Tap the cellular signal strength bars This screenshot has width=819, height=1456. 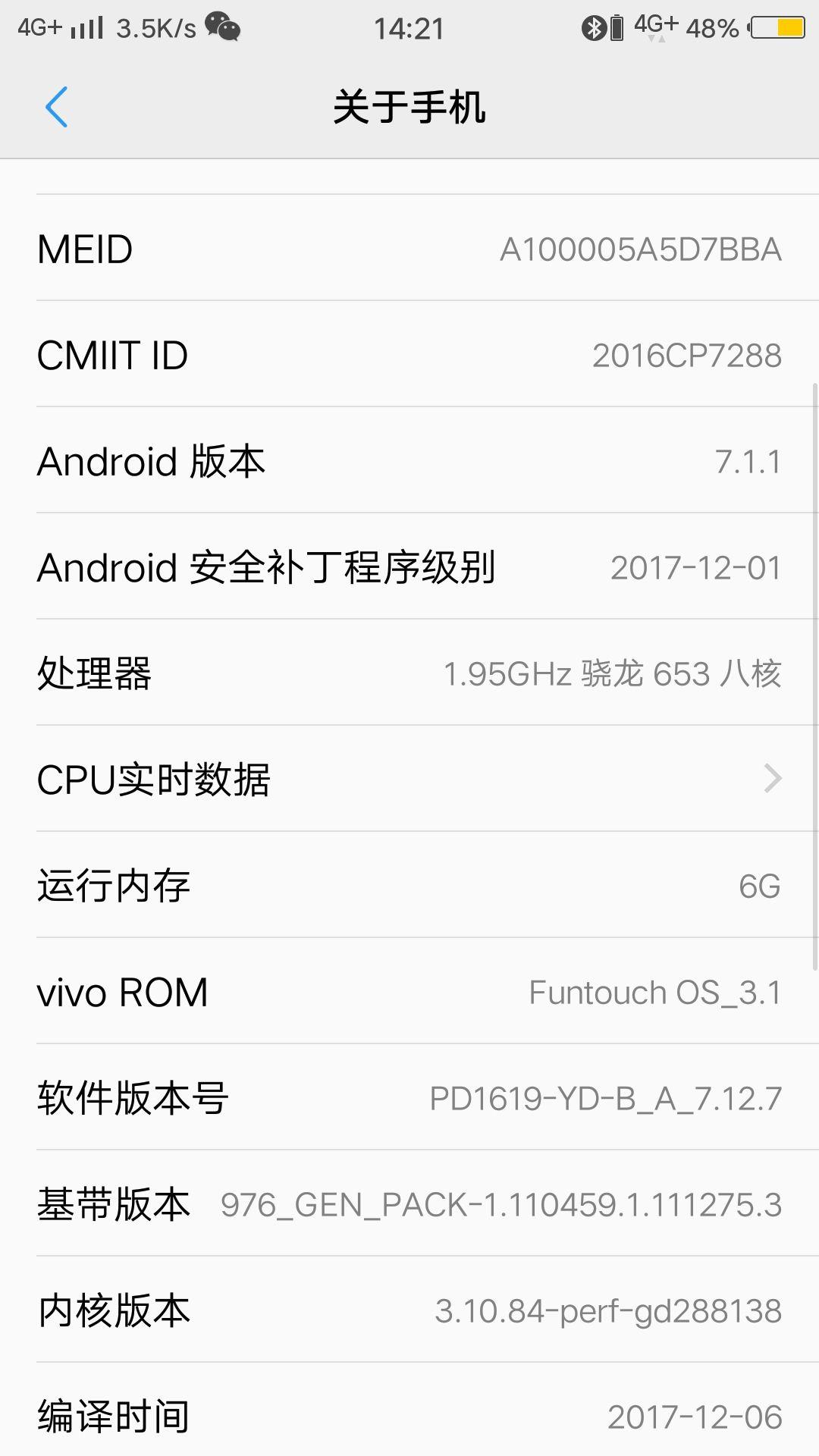(x=87, y=25)
